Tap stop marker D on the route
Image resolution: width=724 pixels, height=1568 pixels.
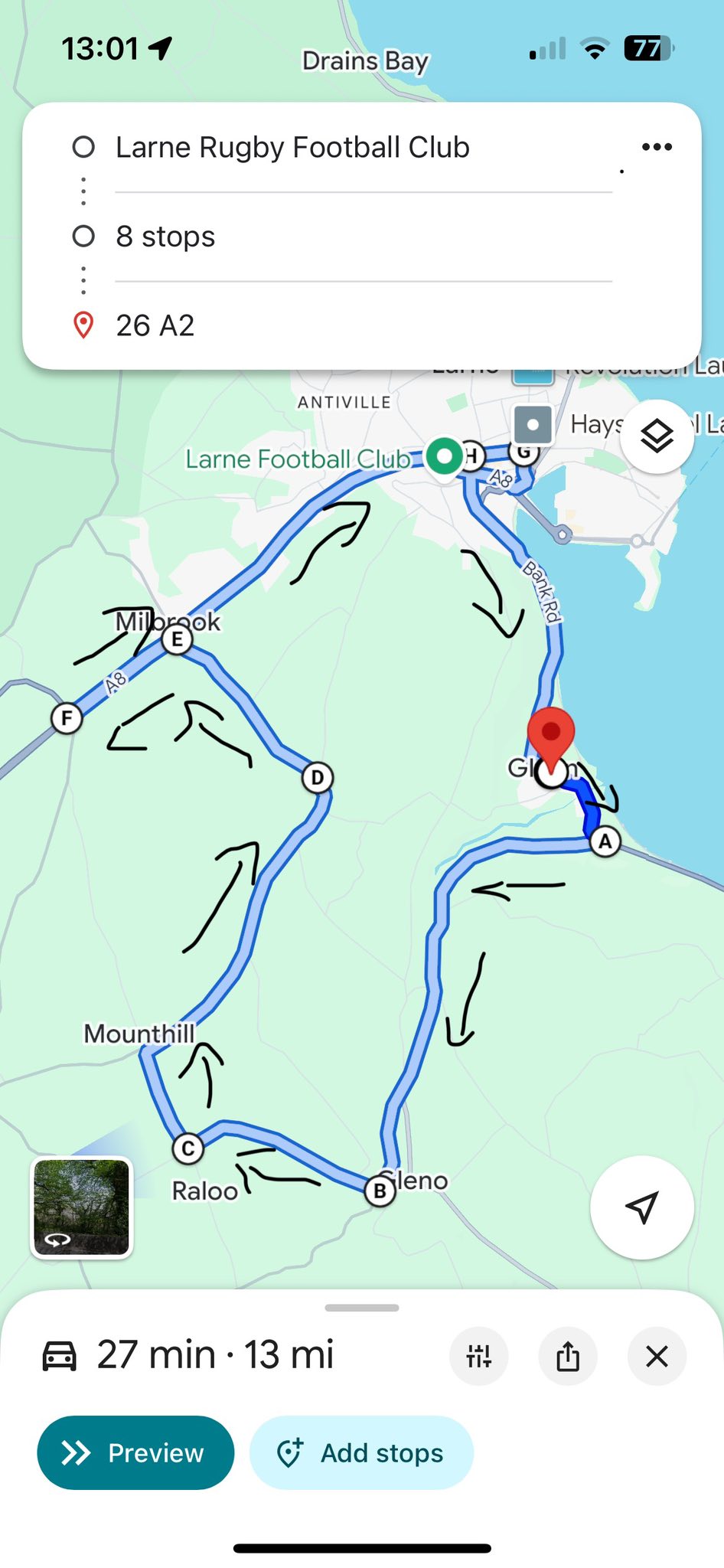click(x=317, y=778)
